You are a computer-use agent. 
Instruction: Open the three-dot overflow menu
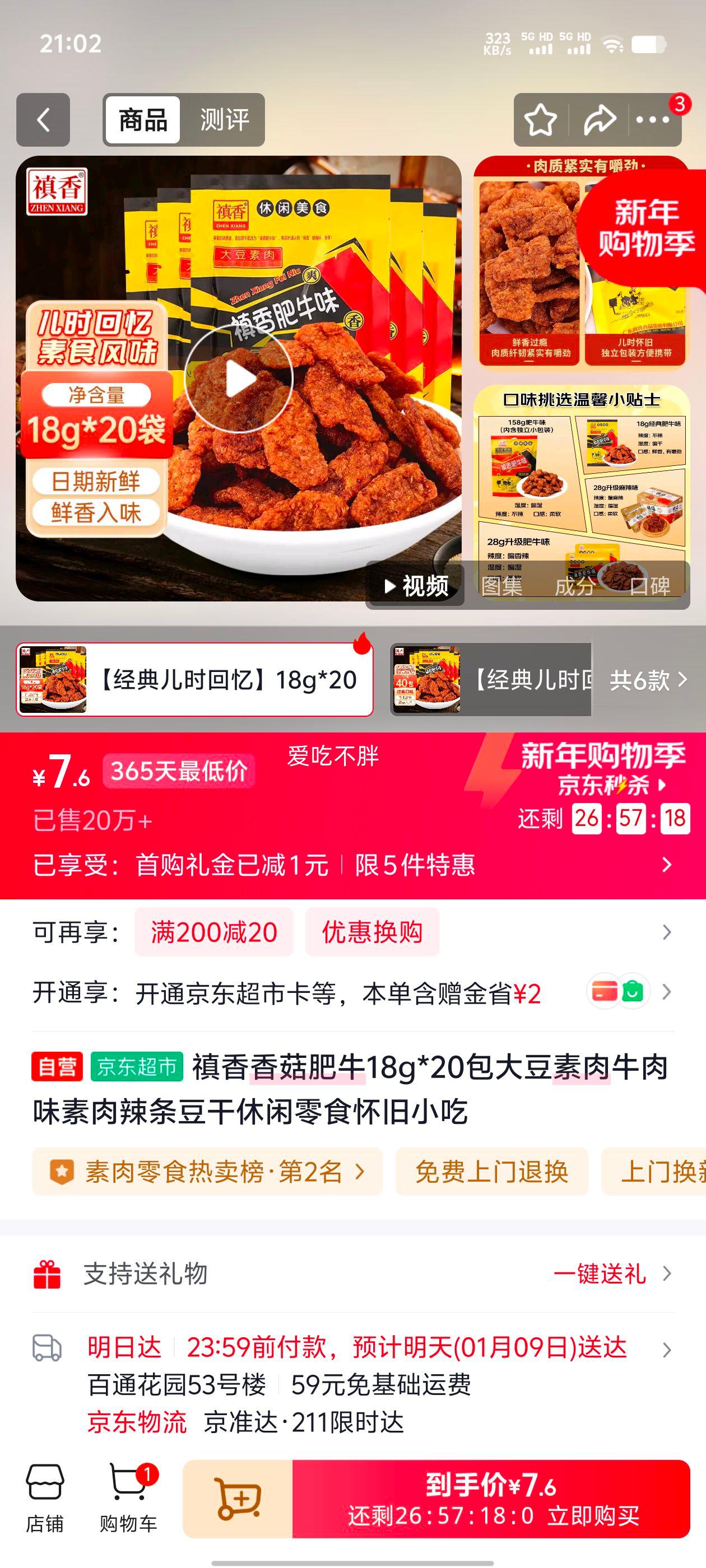[x=652, y=120]
